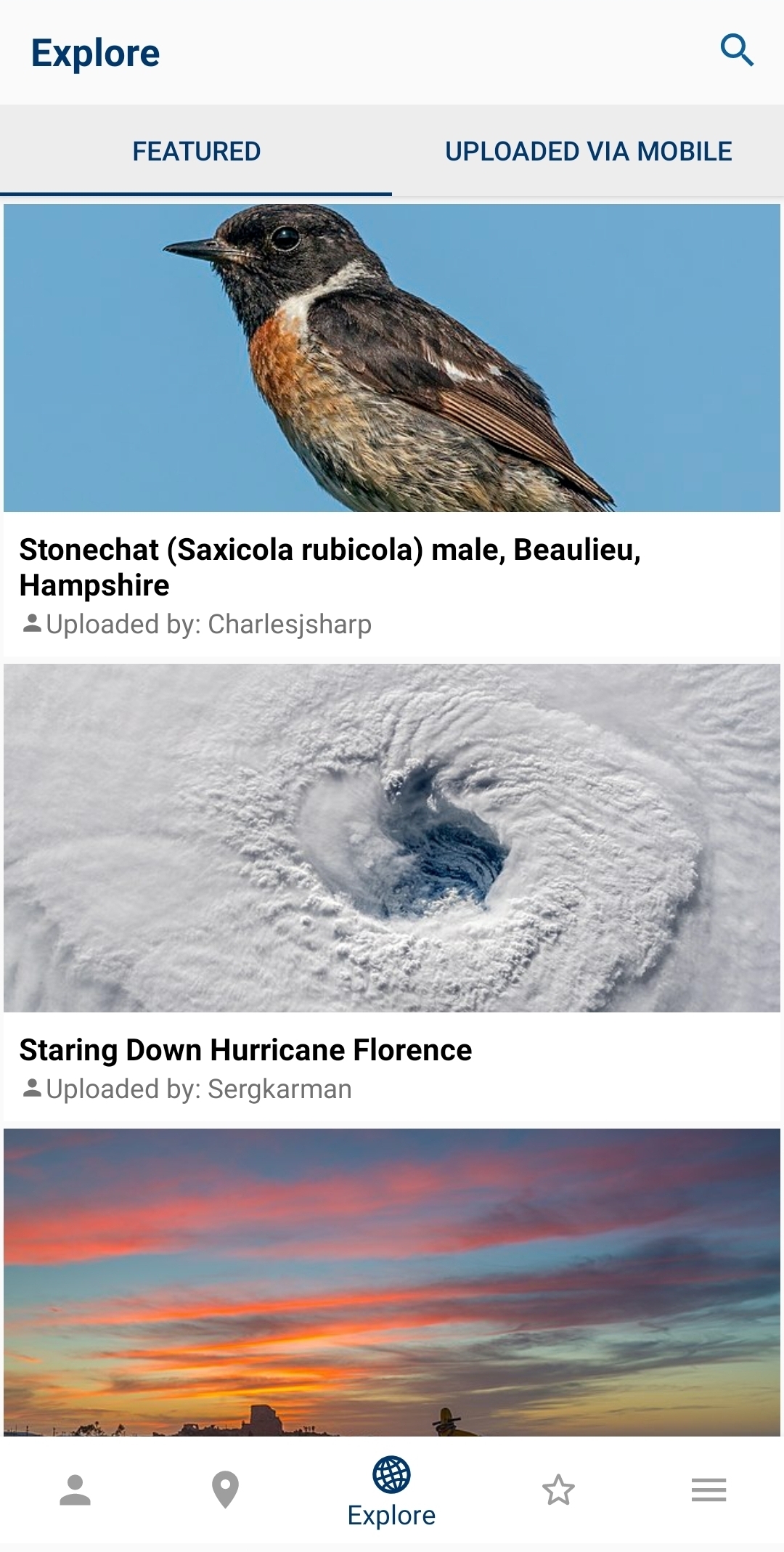Viewport: 784px width, 1552px height.
Task: Open the Nearby location pin tab
Action: pyautogui.click(x=225, y=1490)
